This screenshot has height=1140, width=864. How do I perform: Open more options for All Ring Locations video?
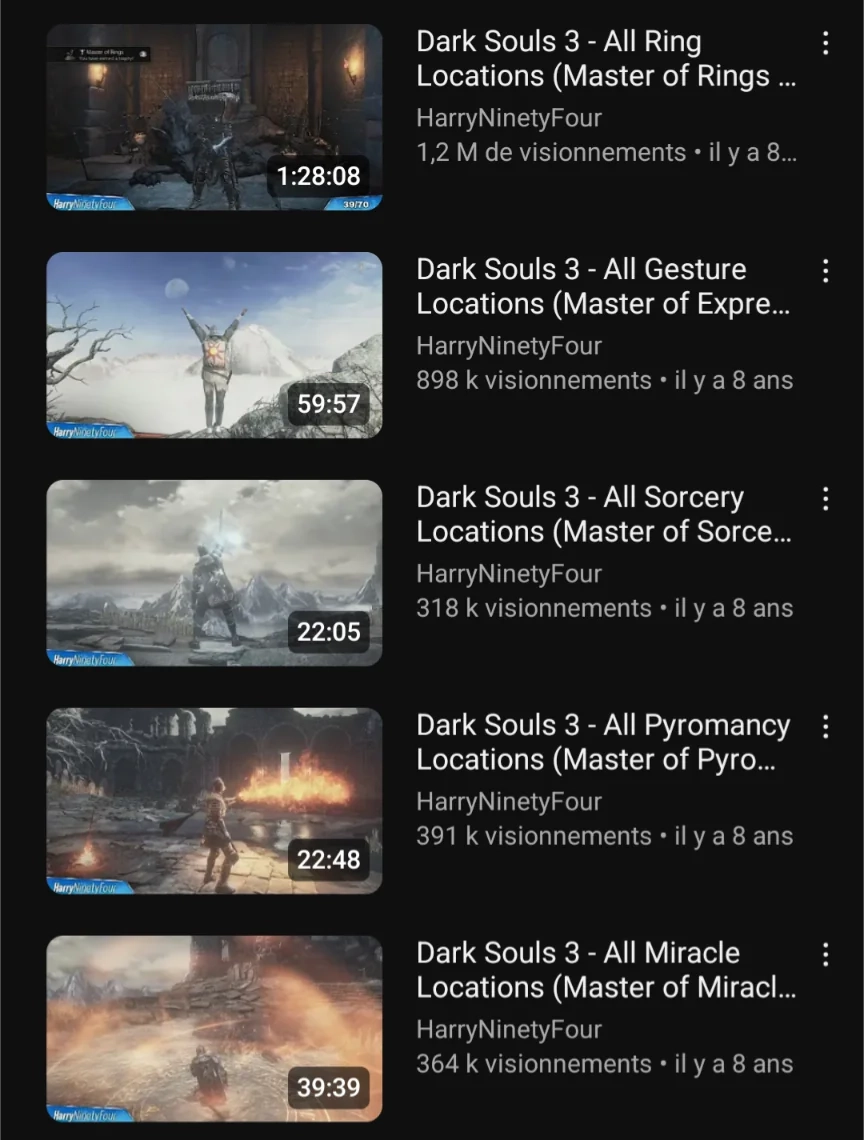(x=825, y=43)
